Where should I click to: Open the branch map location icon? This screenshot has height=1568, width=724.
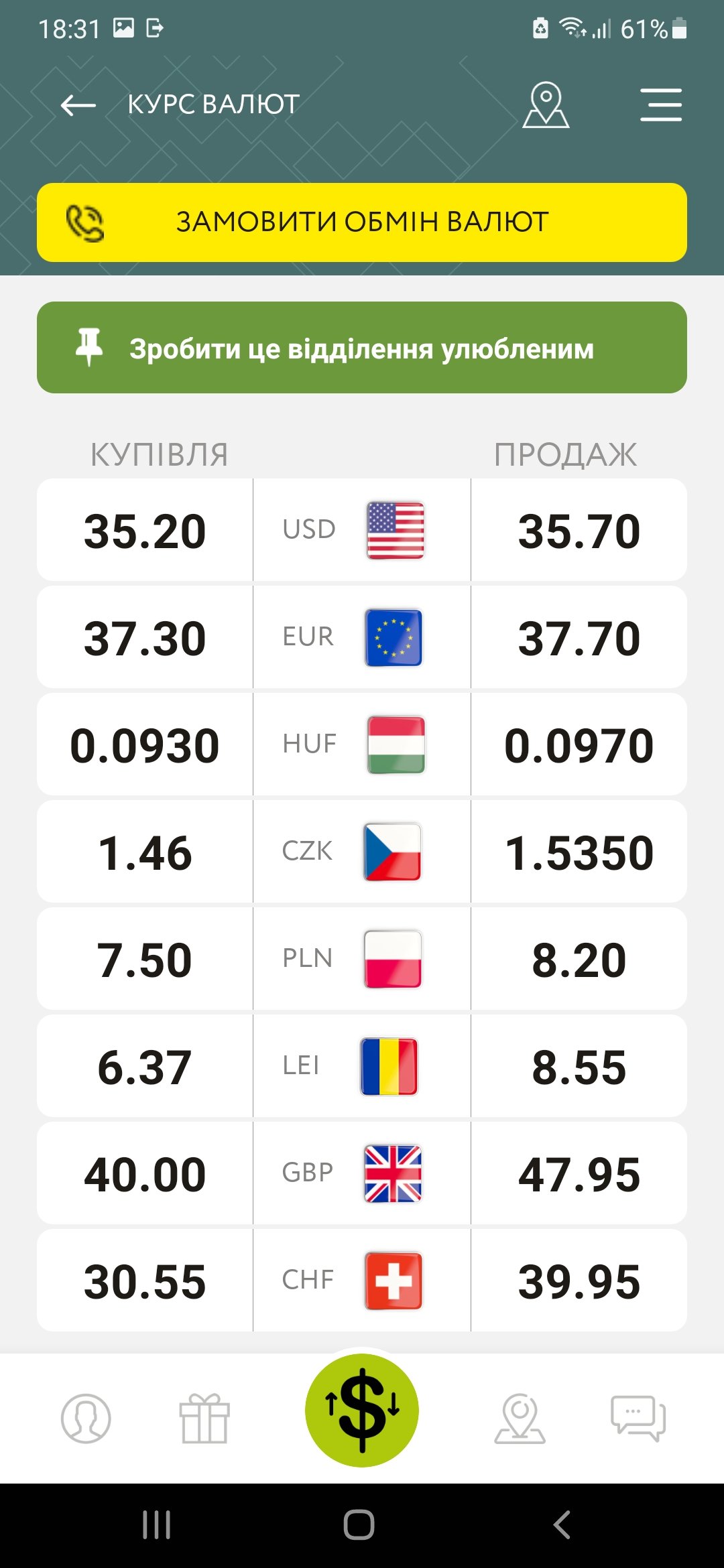tap(546, 105)
